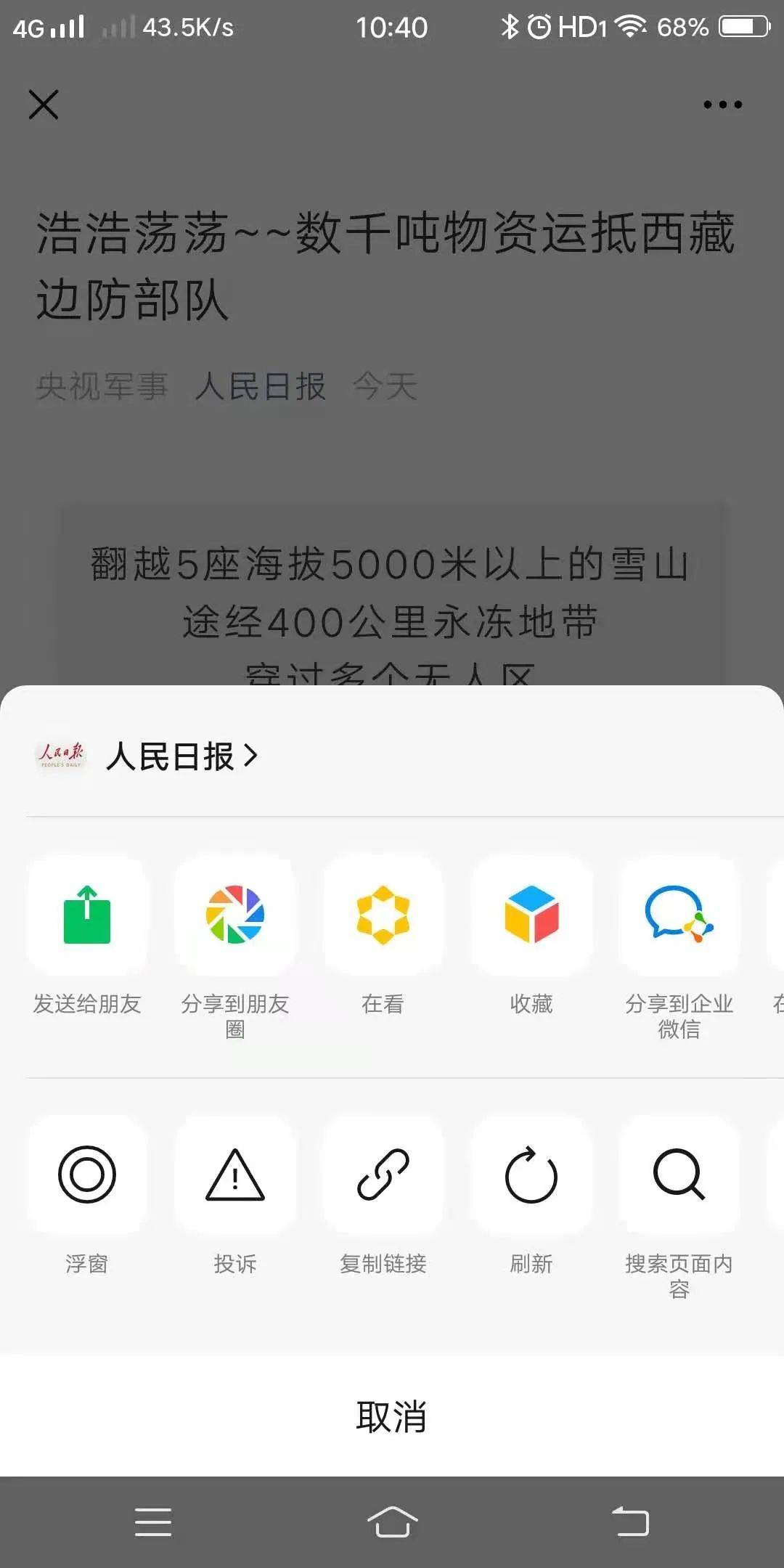Dismiss the share sheet with 取消
This screenshot has height=1568, width=784.
[392, 1416]
